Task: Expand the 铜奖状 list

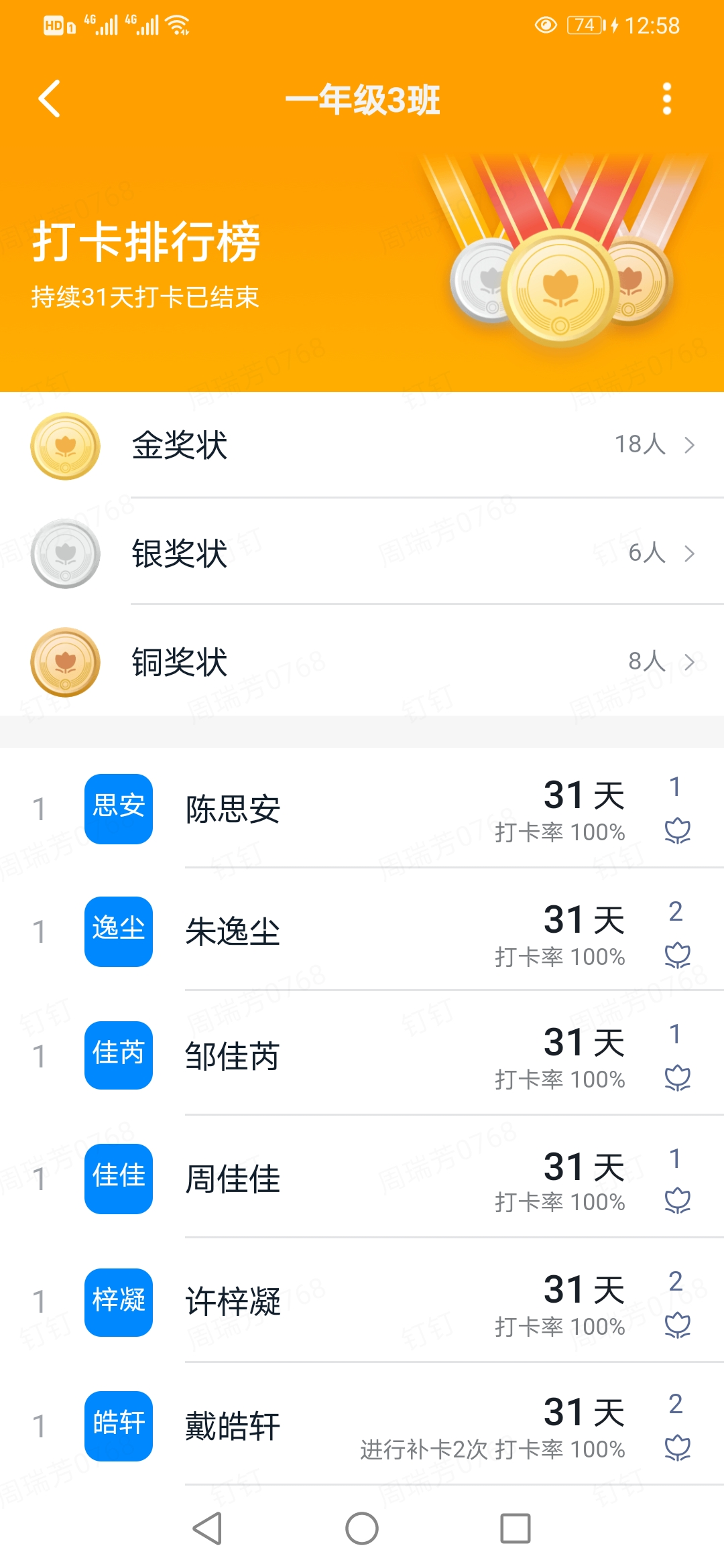Action: click(x=362, y=662)
